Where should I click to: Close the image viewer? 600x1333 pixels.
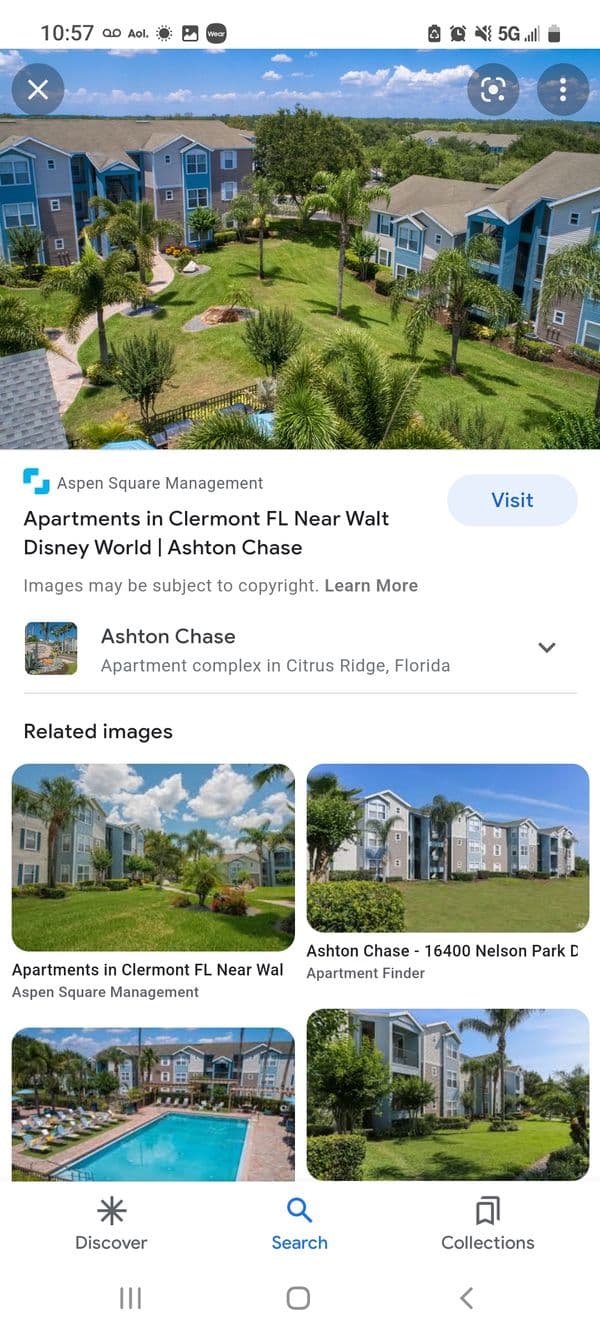coord(38,90)
